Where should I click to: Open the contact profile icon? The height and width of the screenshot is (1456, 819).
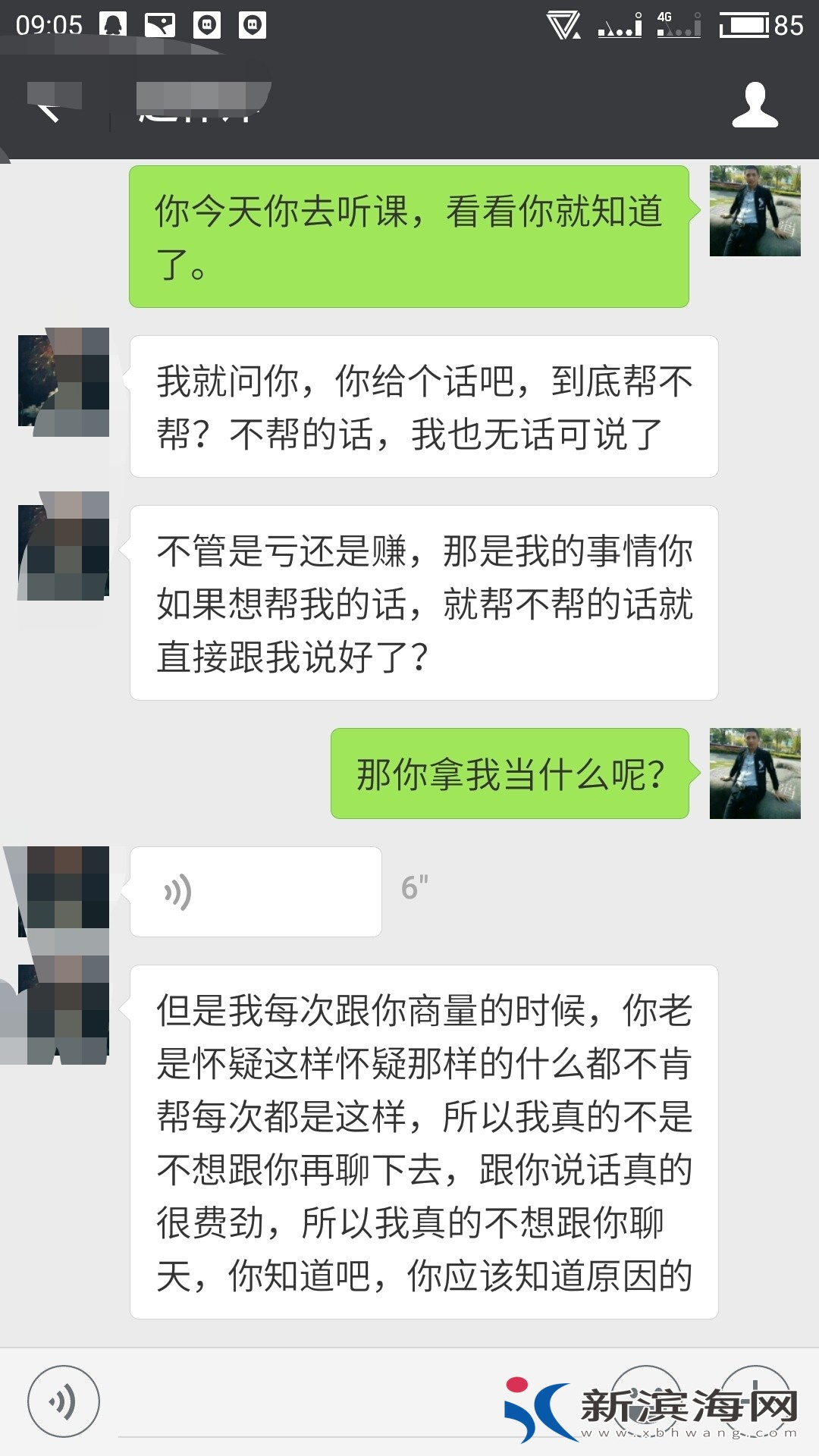(755, 105)
